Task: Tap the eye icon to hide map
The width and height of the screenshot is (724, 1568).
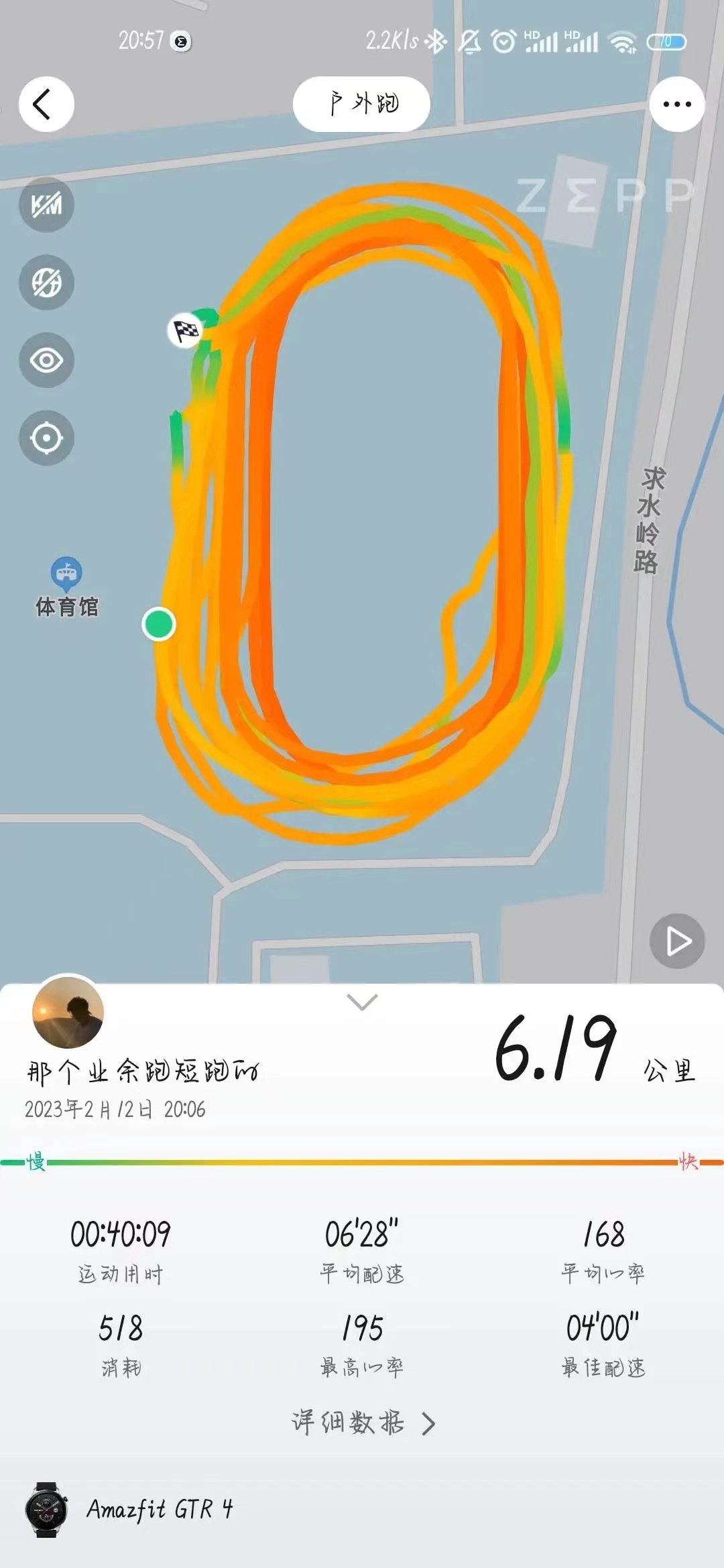Action: pyautogui.click(x=46, y=361)
